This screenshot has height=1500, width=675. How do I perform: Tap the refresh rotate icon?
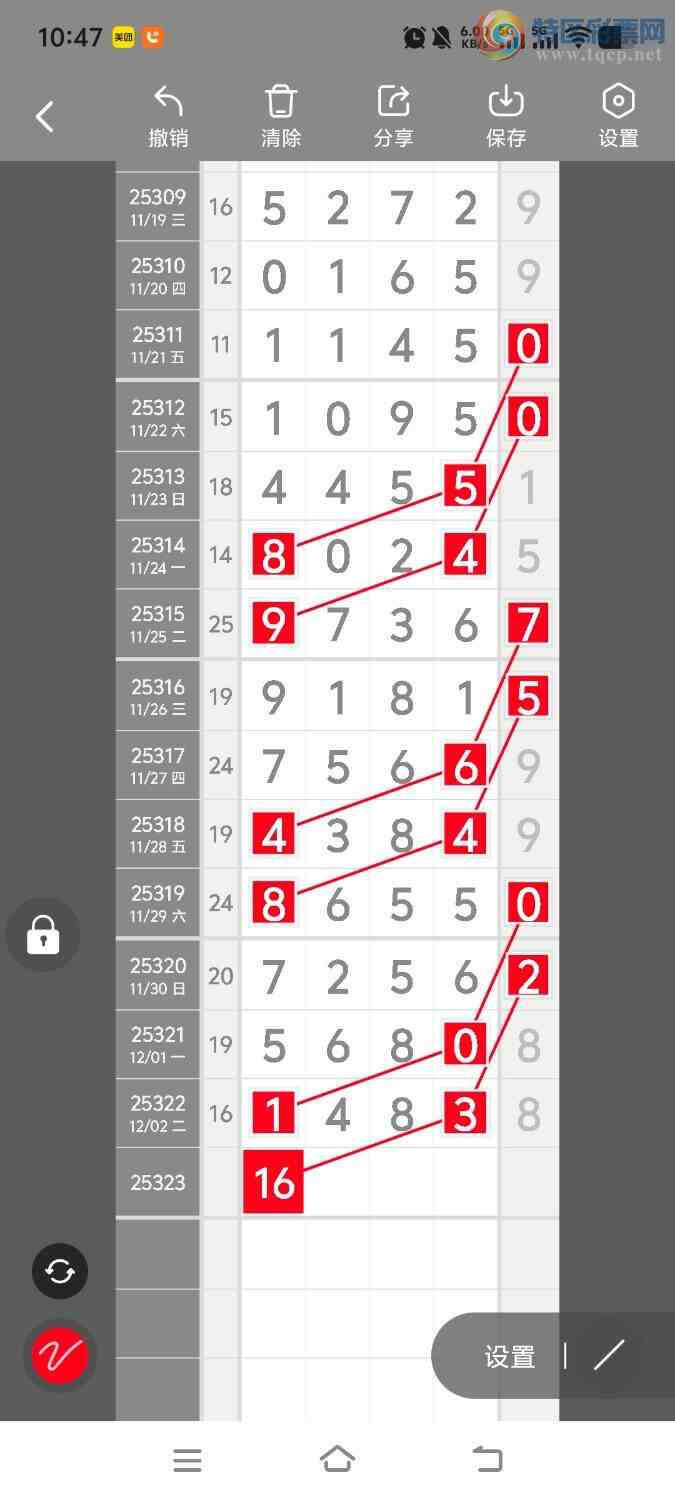point(60,1271)
